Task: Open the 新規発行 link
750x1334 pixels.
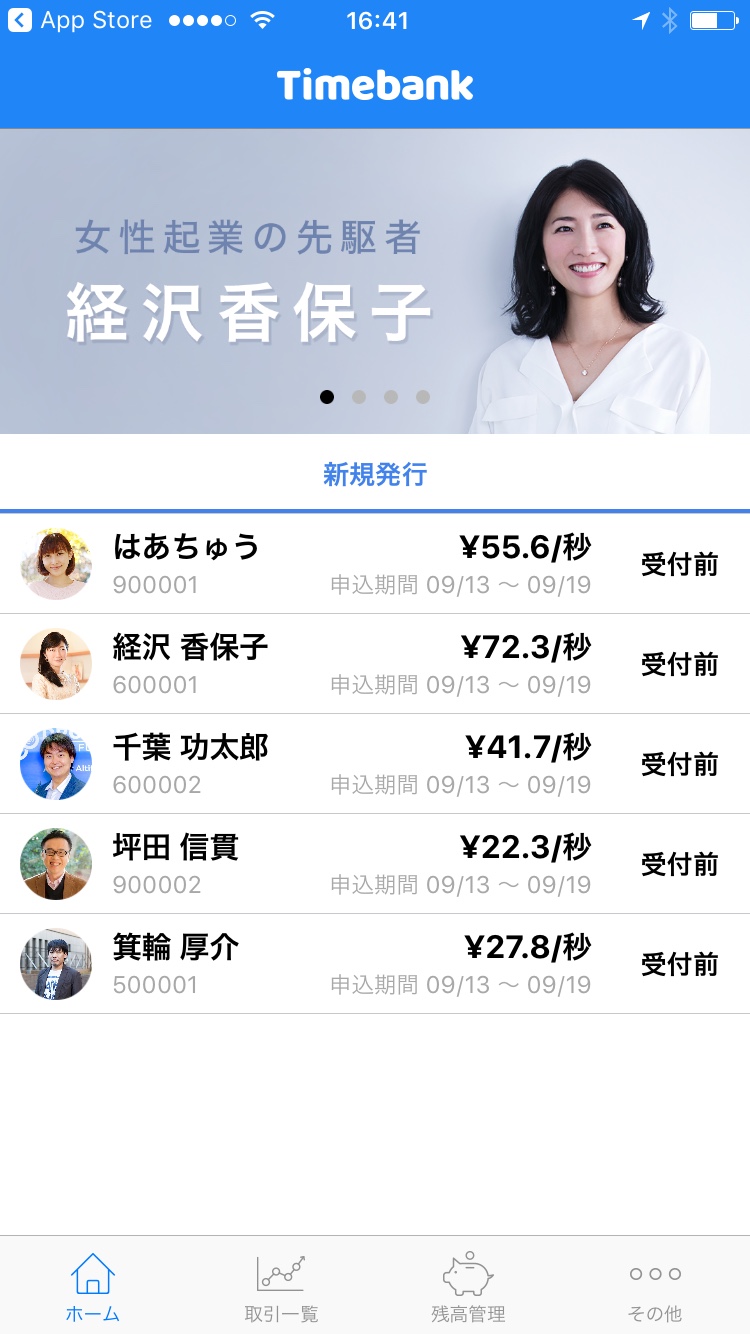Action: tap(375, 476)
